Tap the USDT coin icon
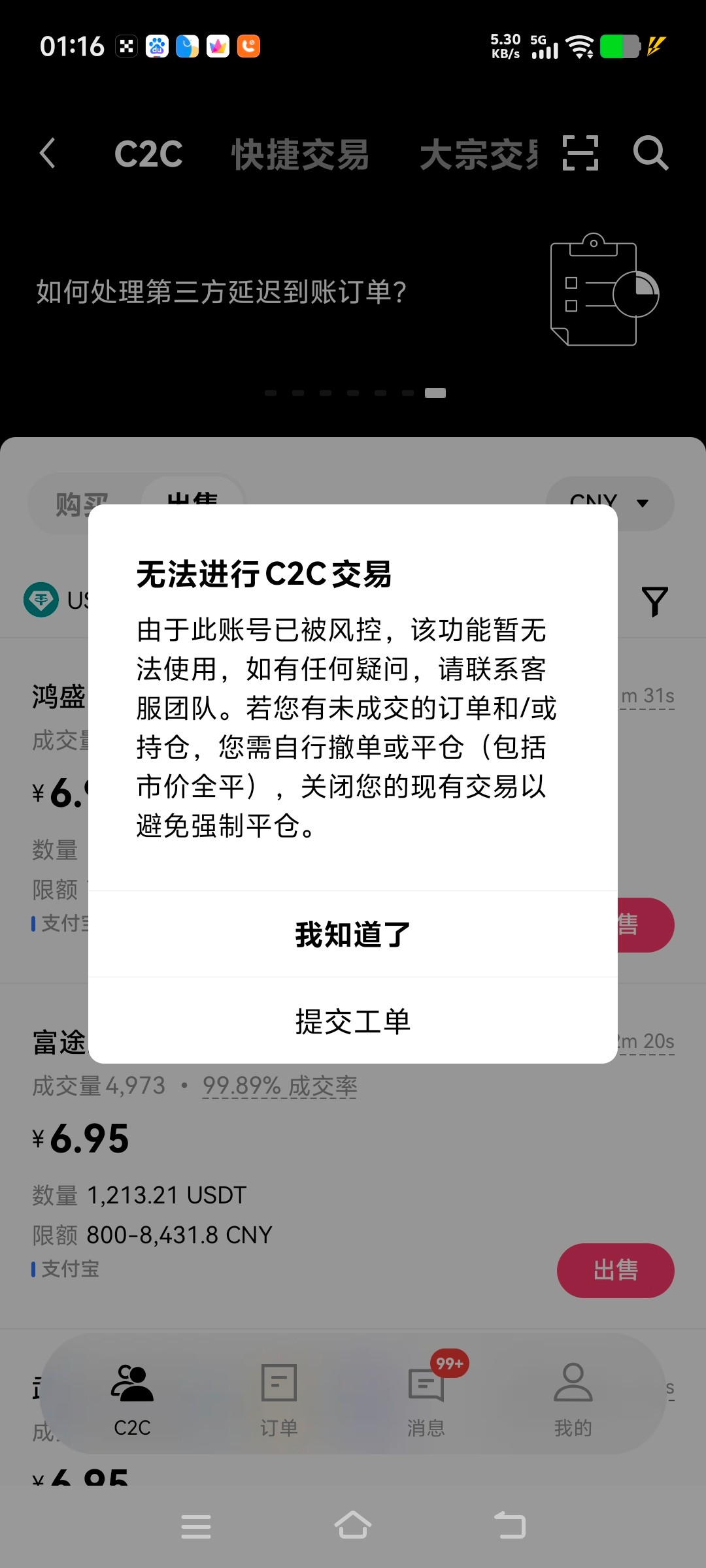 42,598
